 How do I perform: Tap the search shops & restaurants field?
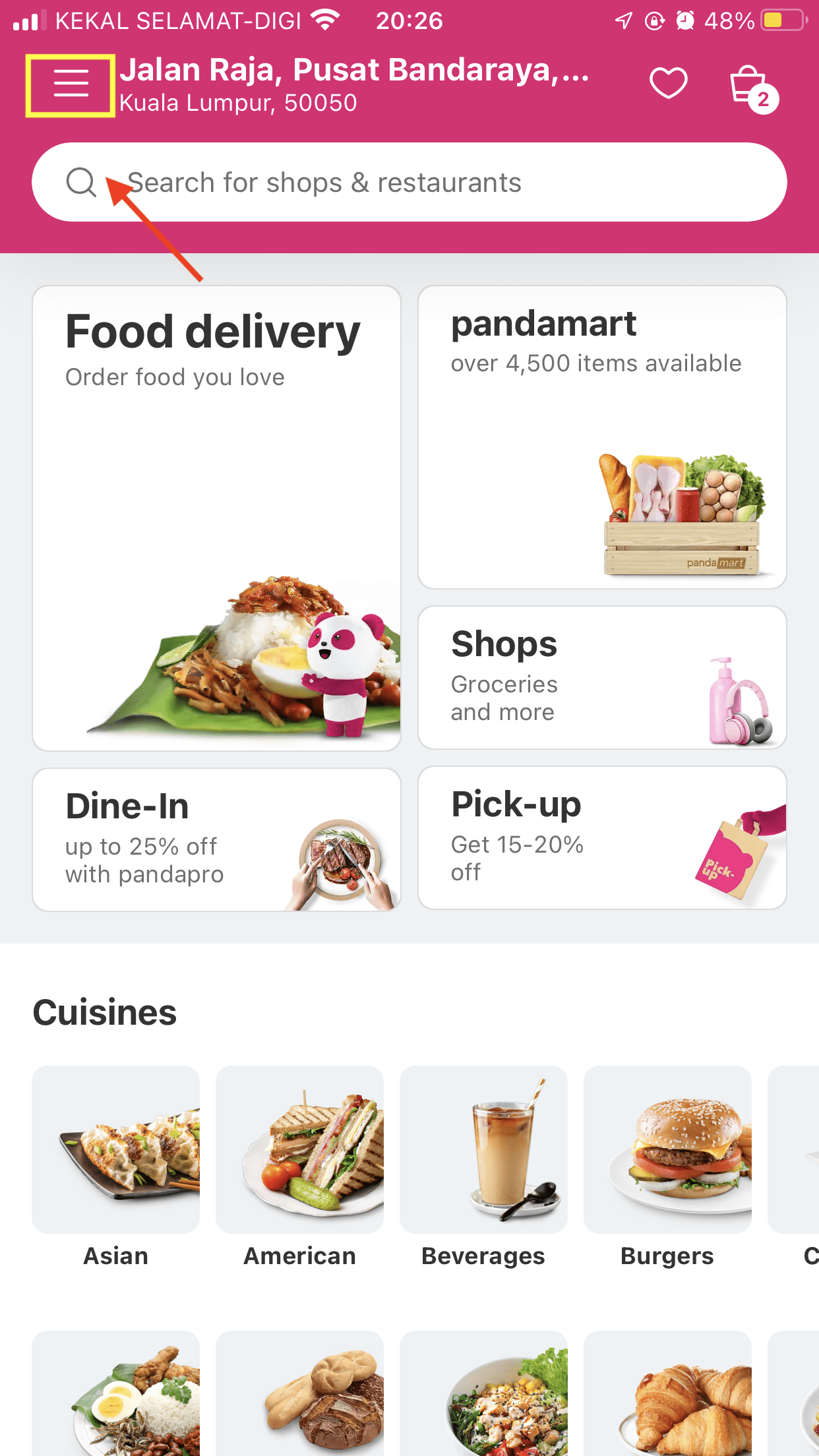[x=409, y=182]
